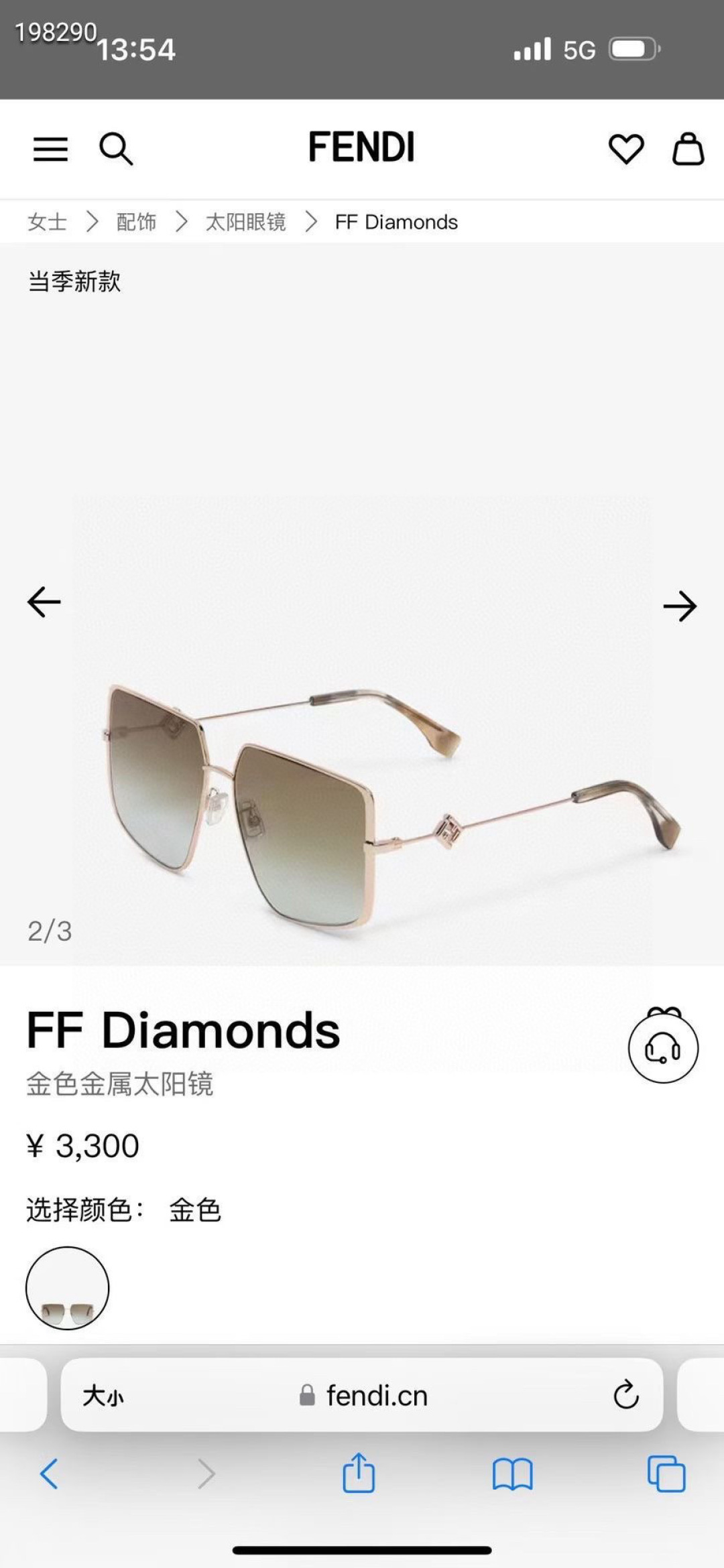Image resolution: width=724 pixels, height=1568 pixels.
Task: Show the previous product image
Action: pos(44,602)
